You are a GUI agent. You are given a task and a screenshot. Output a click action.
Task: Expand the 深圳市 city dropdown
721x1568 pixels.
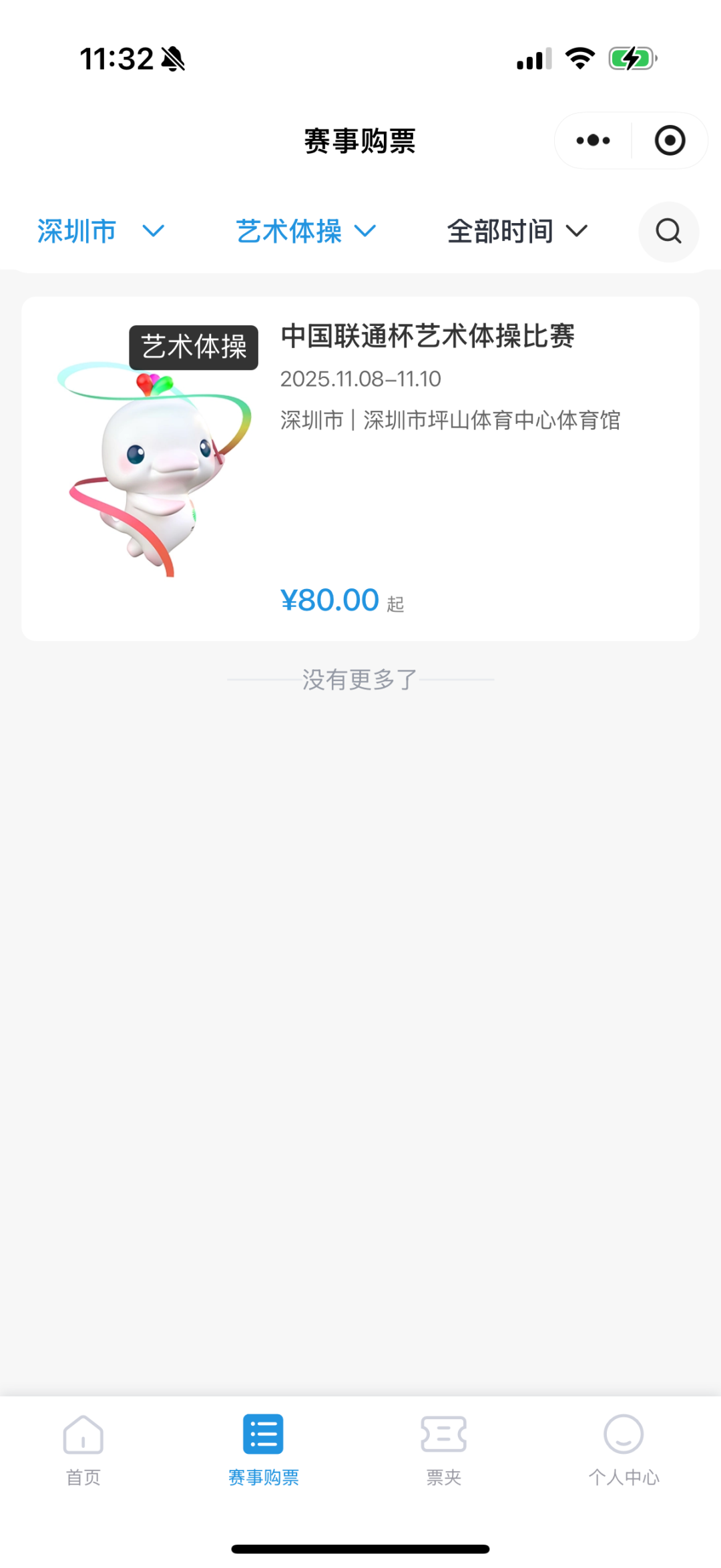(100, 232)
